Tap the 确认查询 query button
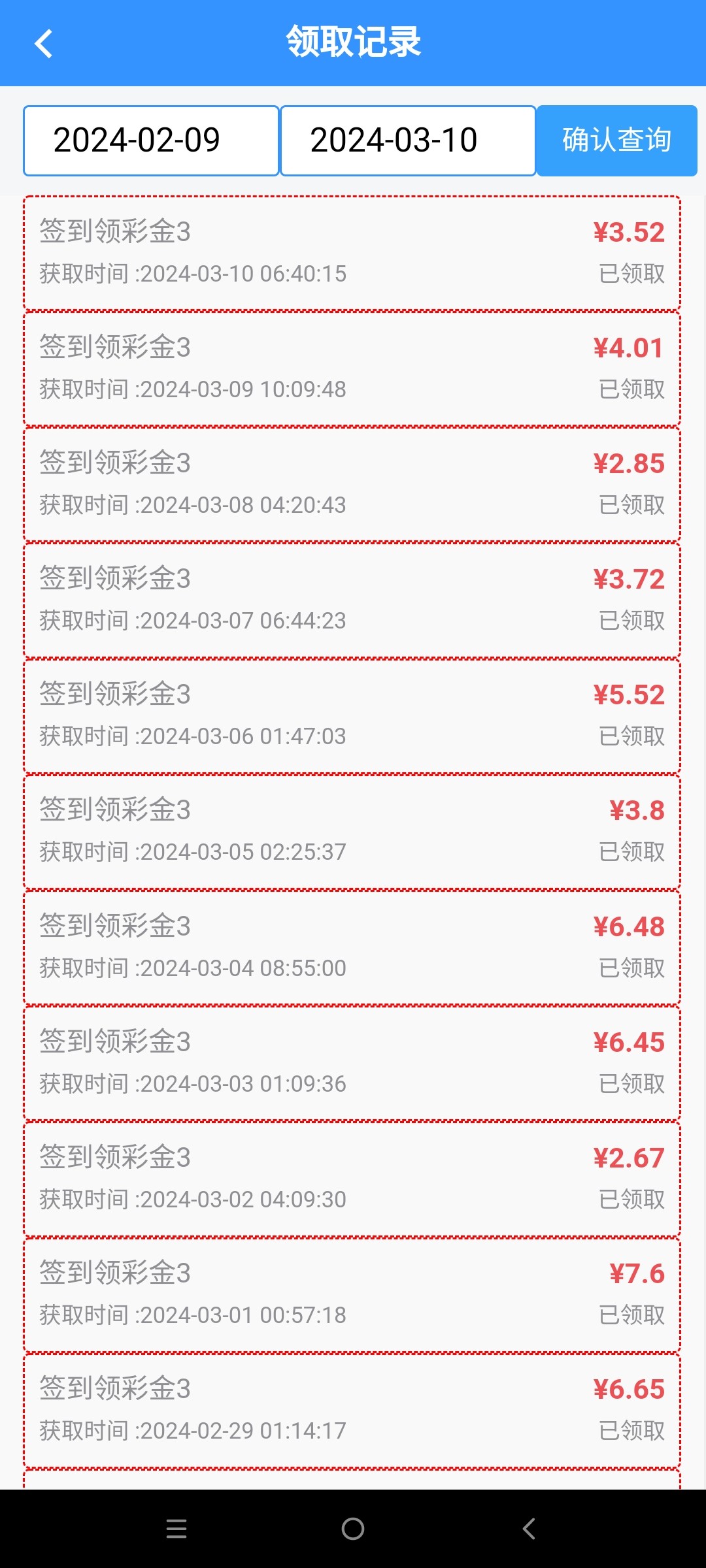This screenshot has width=706, height=1568. (617, 140)
